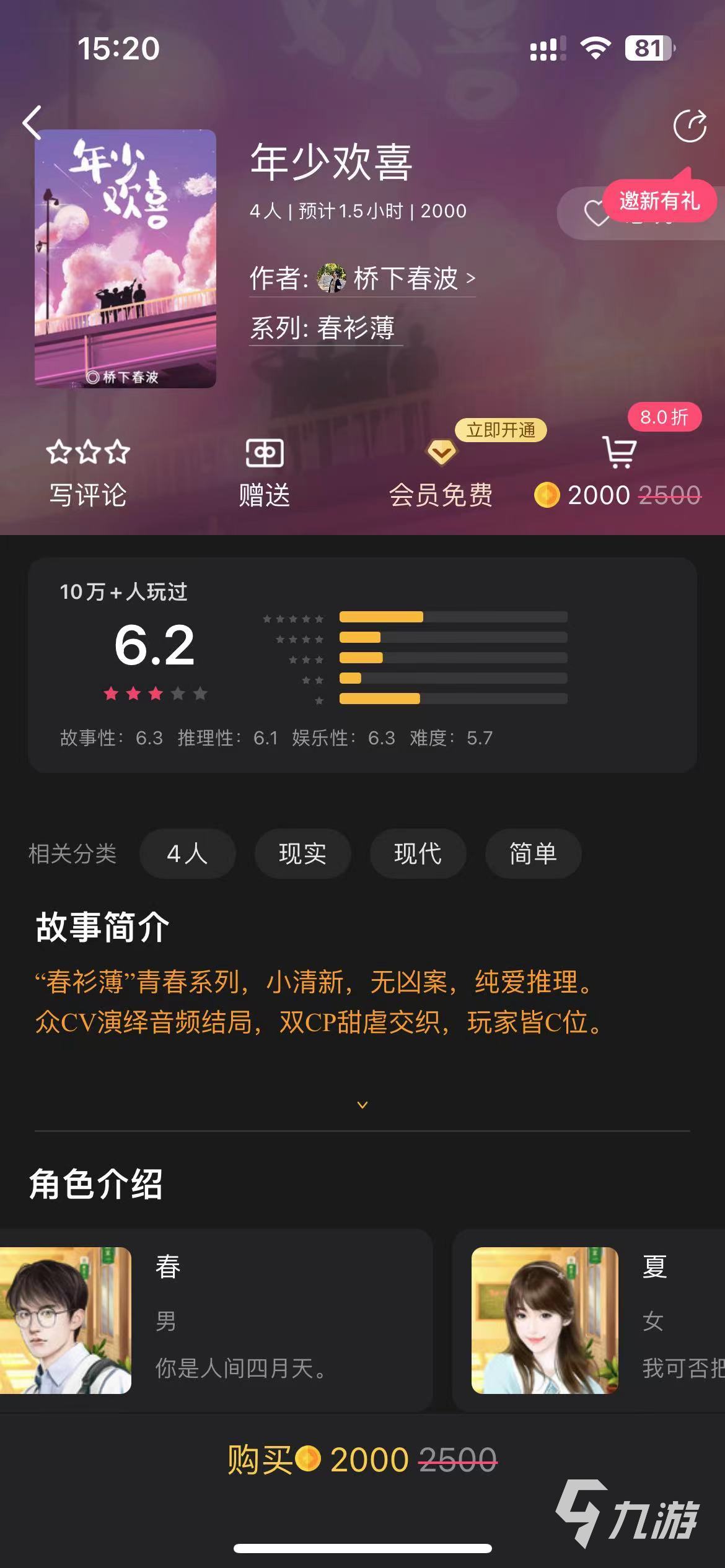Screen dimensions: 725x1568
Task: Open the 春 character card
Action: pyautogui.click(x=215, y=1321)
